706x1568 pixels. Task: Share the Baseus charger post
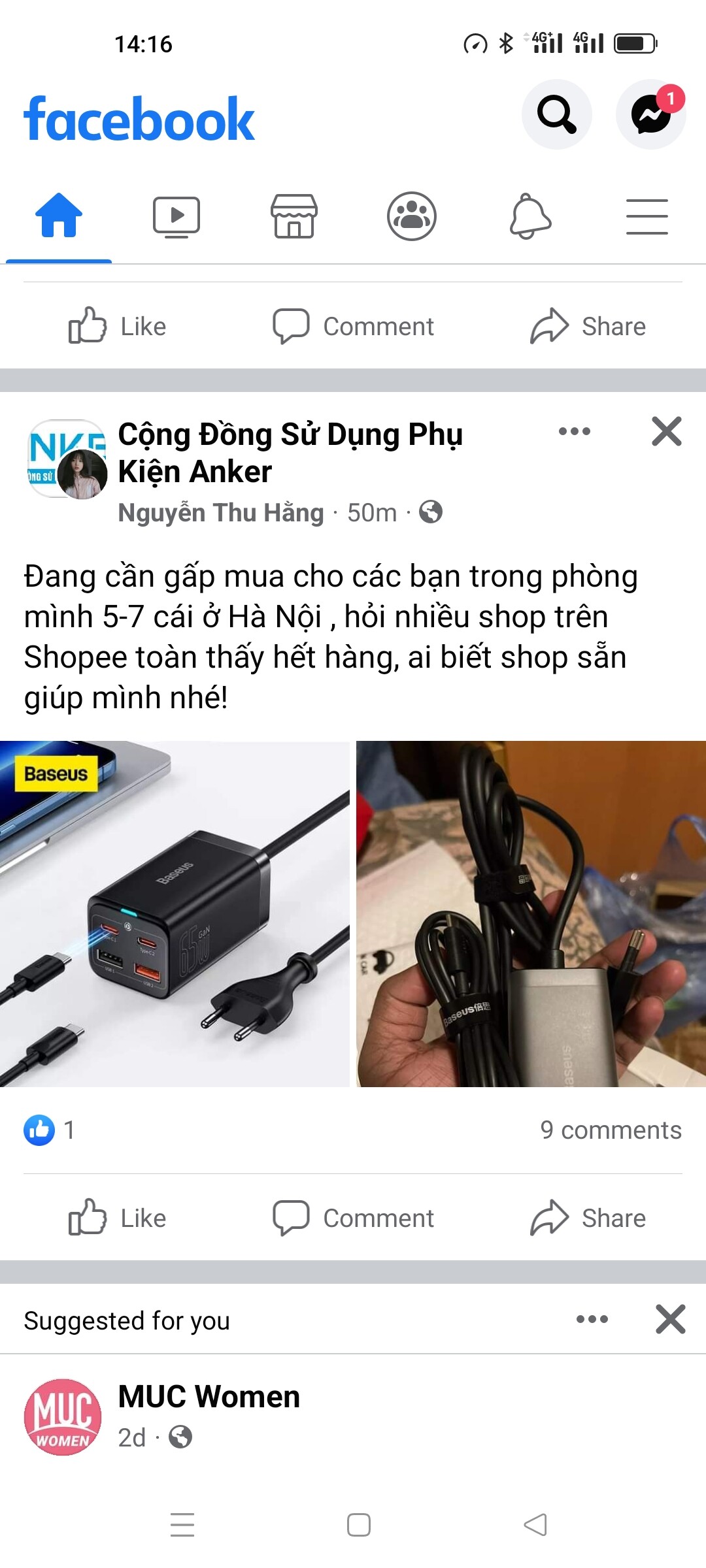coord(588,1218)
